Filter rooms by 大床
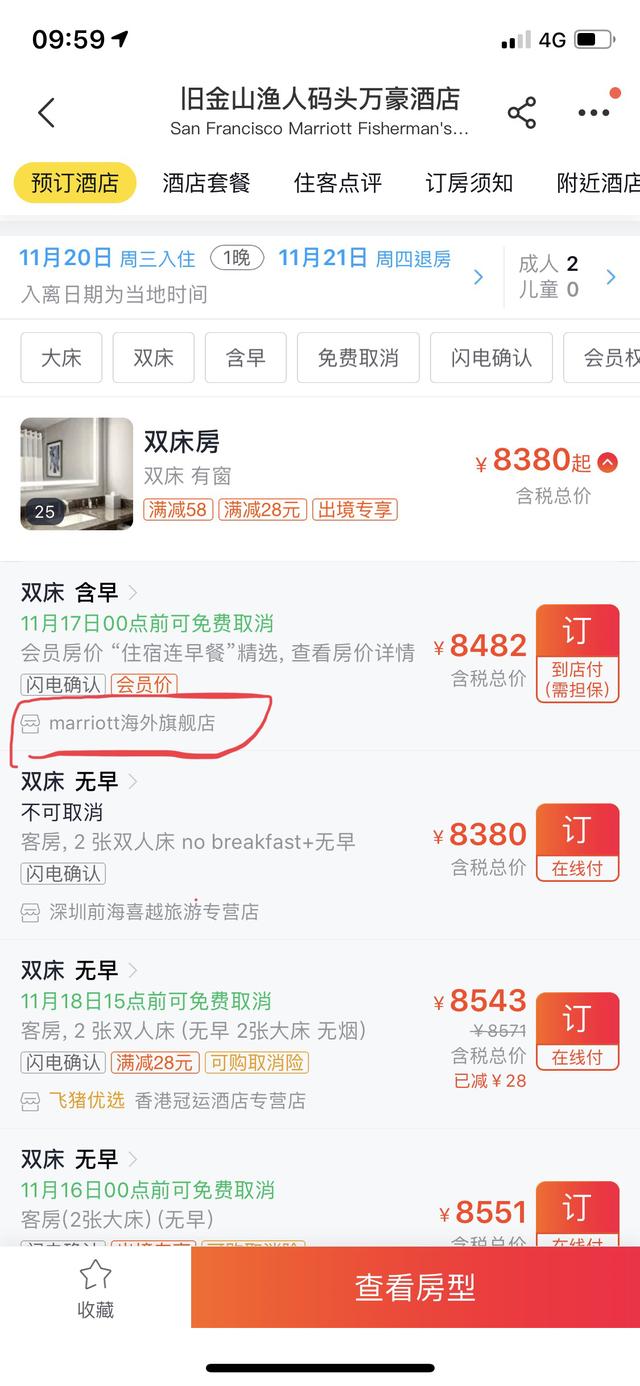 pyautogui.click(x=61, y=358)
